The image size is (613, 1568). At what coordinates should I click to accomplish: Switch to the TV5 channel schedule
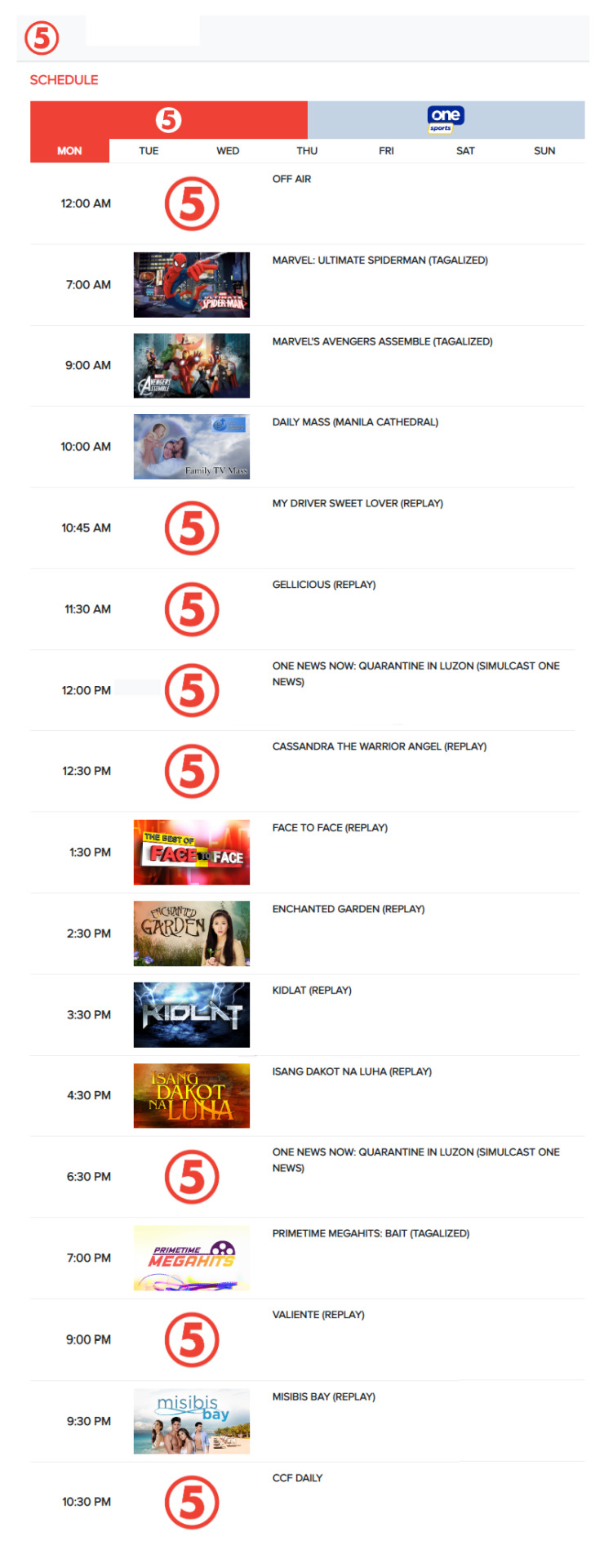pos(168,120)
